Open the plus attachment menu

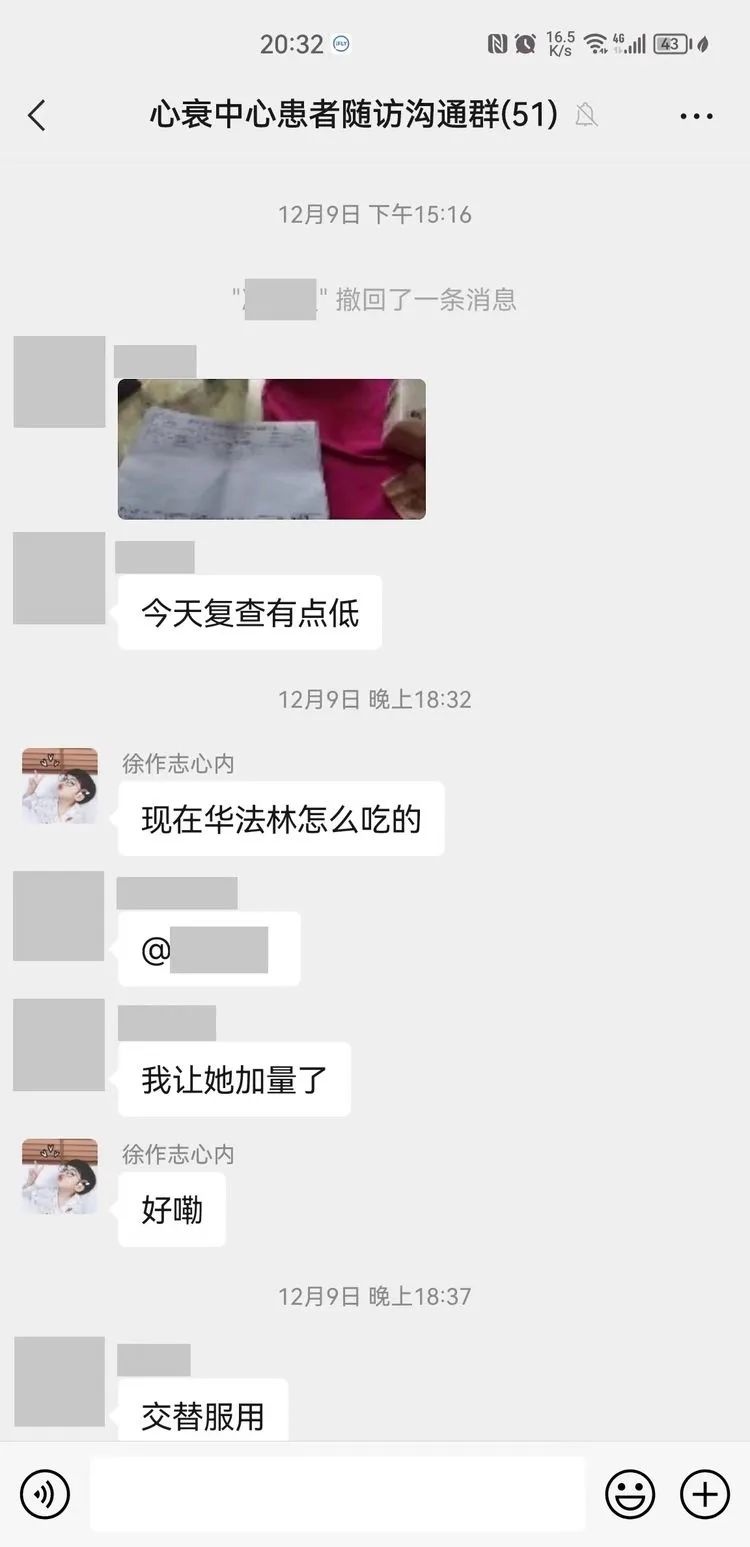(x=705, y=1495)
